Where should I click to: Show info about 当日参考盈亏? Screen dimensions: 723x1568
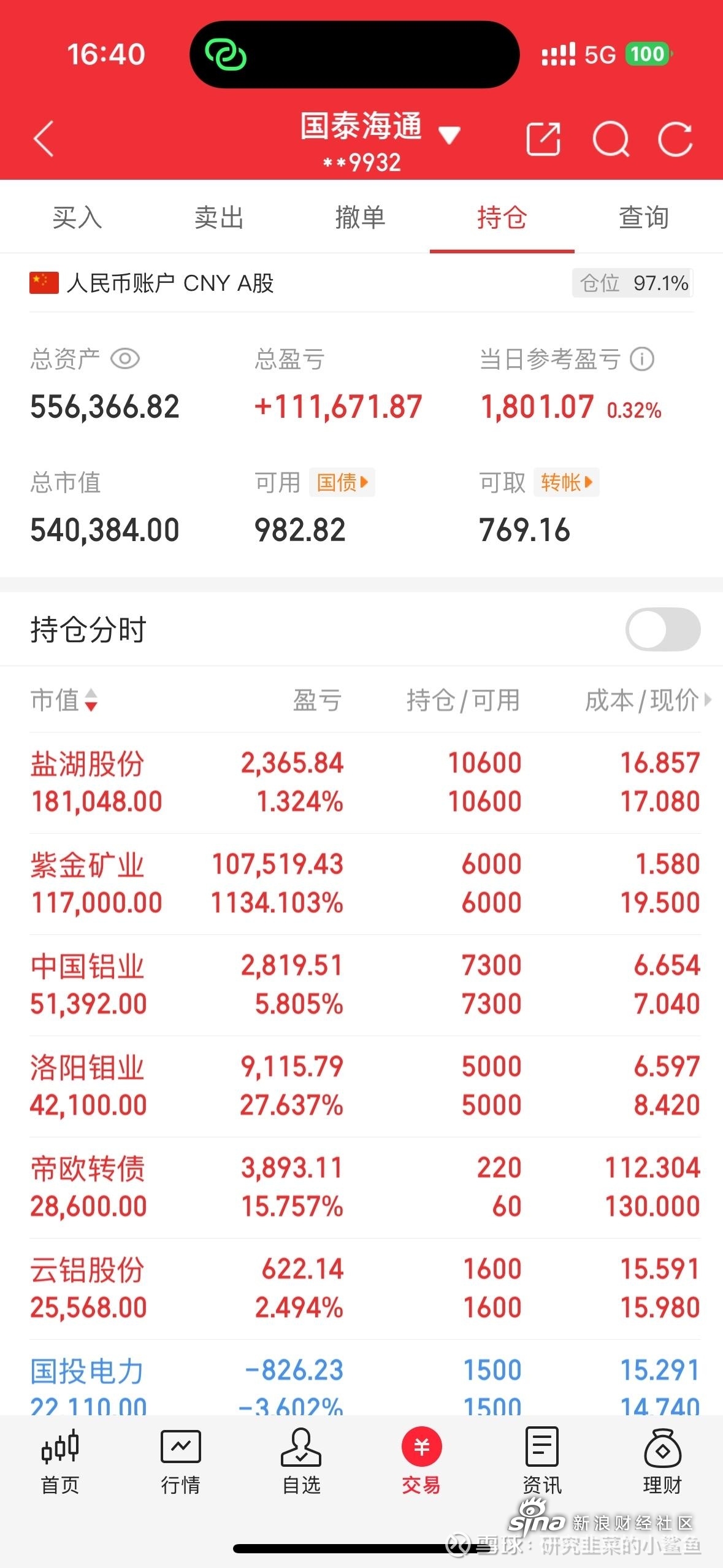point(642,359)
